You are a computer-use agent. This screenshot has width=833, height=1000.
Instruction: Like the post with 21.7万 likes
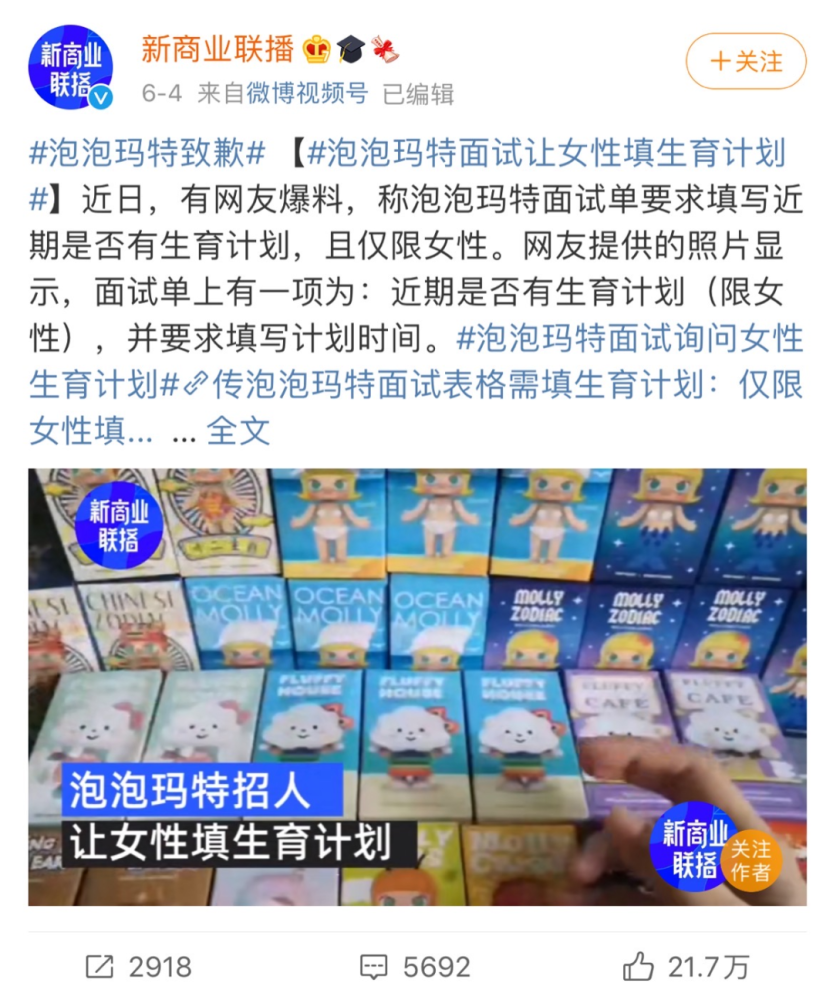(x=686, y=967)
